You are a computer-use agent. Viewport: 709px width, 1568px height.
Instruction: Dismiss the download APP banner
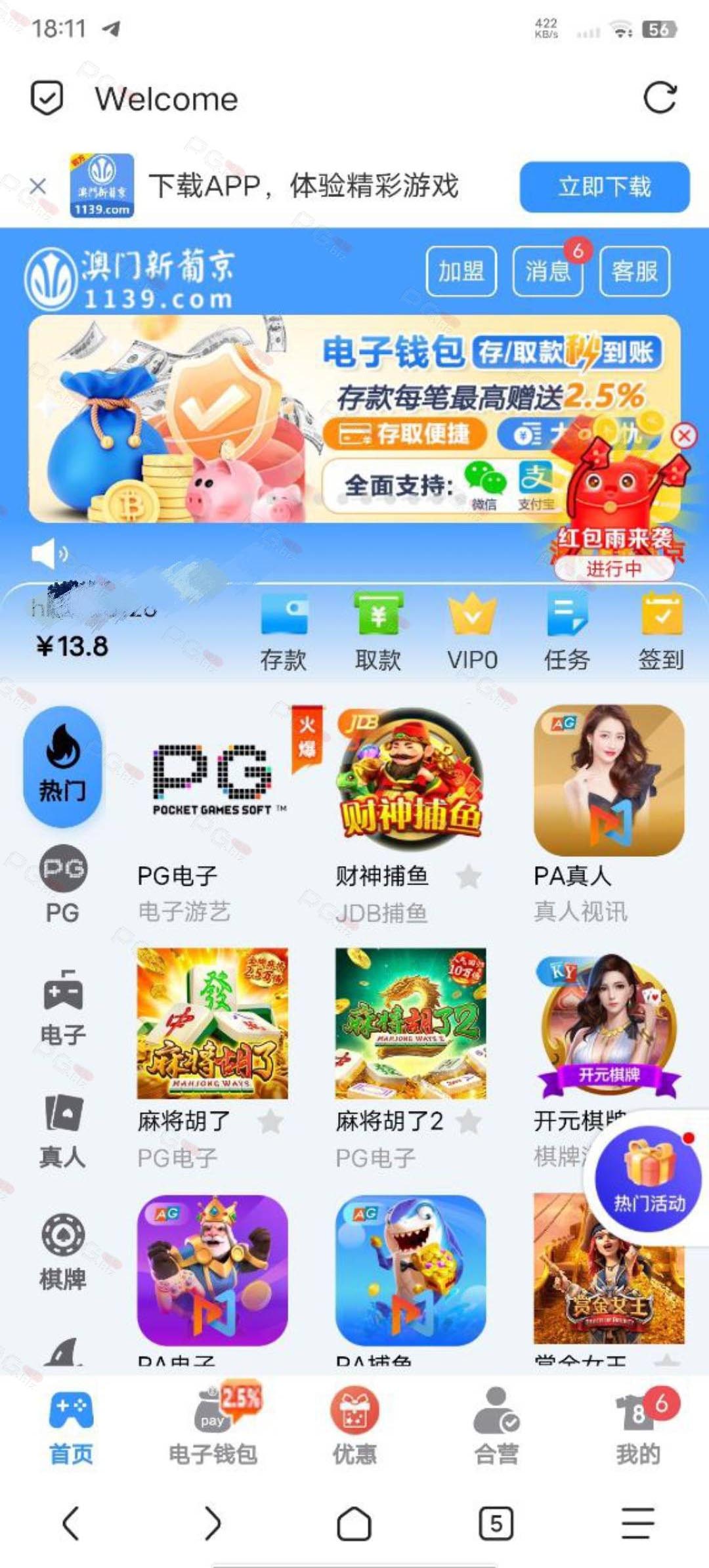[38, 186]
